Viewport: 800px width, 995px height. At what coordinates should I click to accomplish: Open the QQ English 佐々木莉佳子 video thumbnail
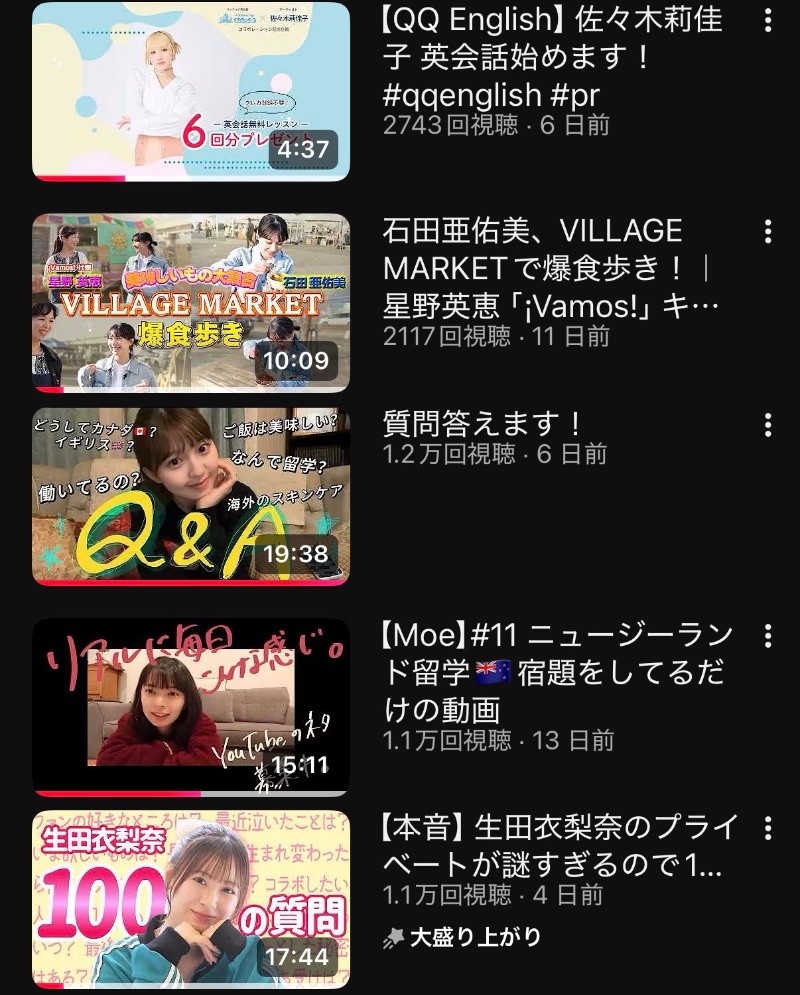(x=191, y=91)
